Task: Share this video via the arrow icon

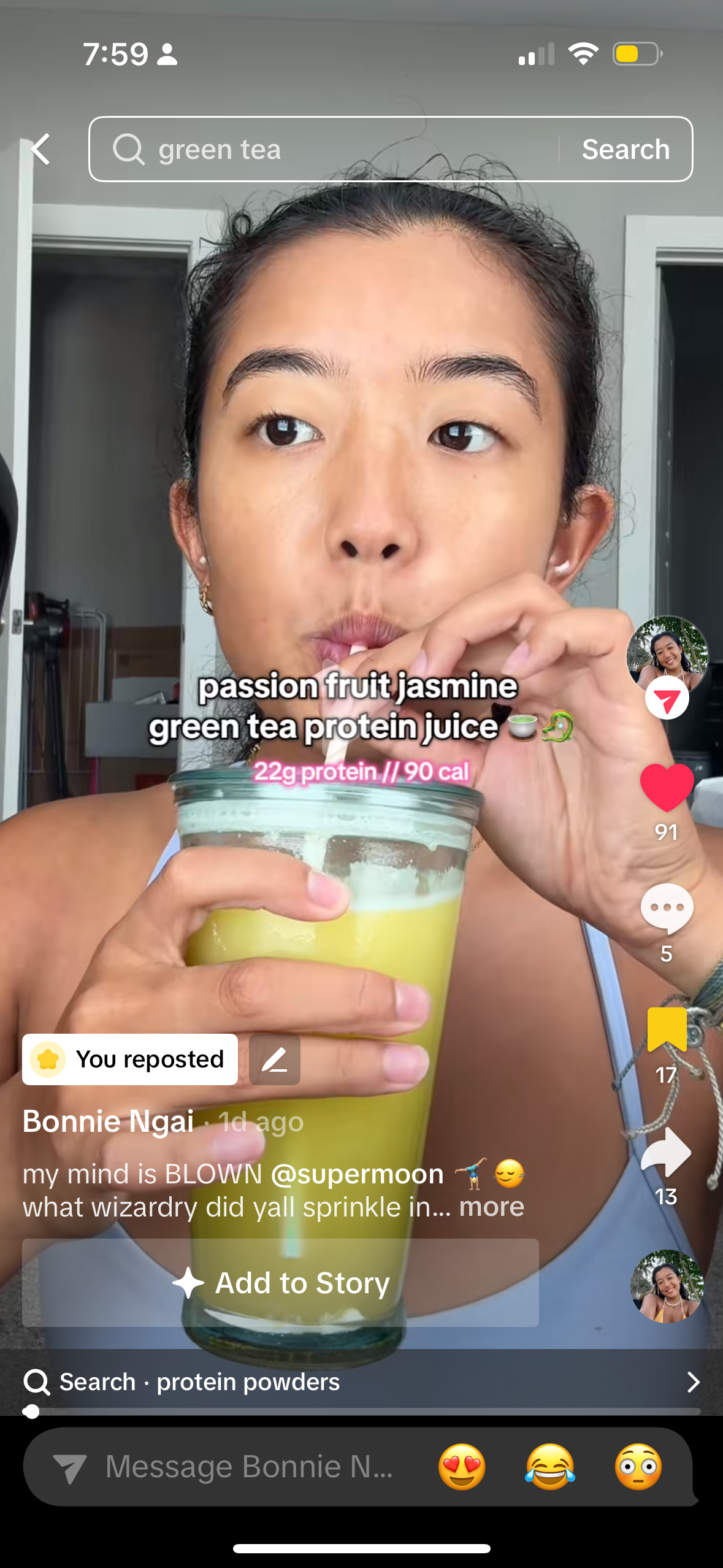Action: coord(667,1151)
